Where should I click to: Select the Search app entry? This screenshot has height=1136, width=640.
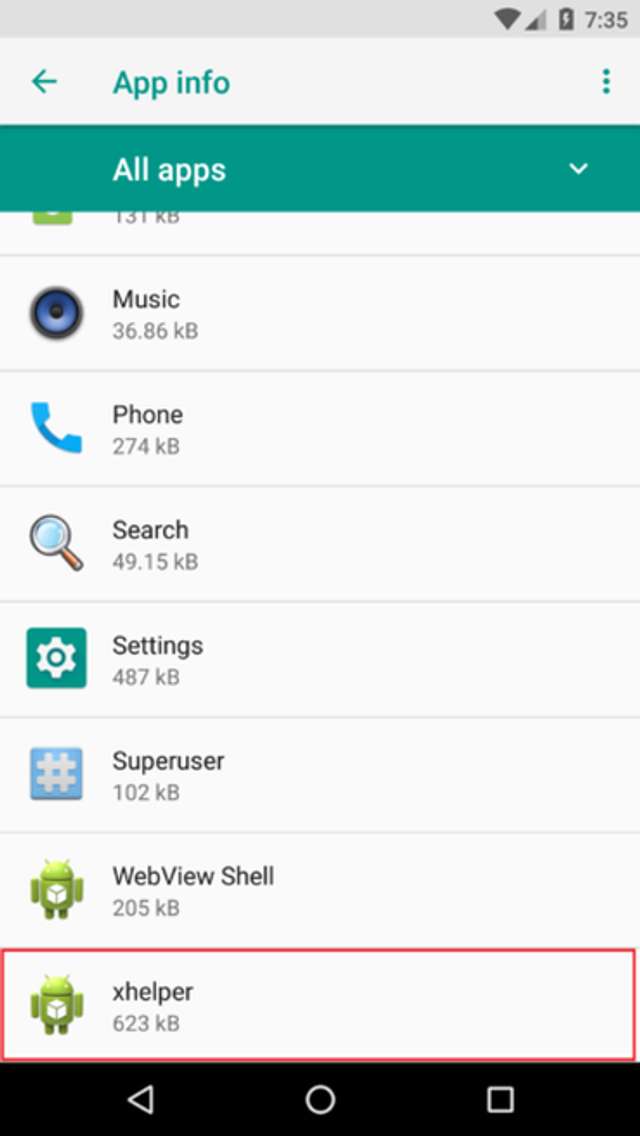(320, 544)
